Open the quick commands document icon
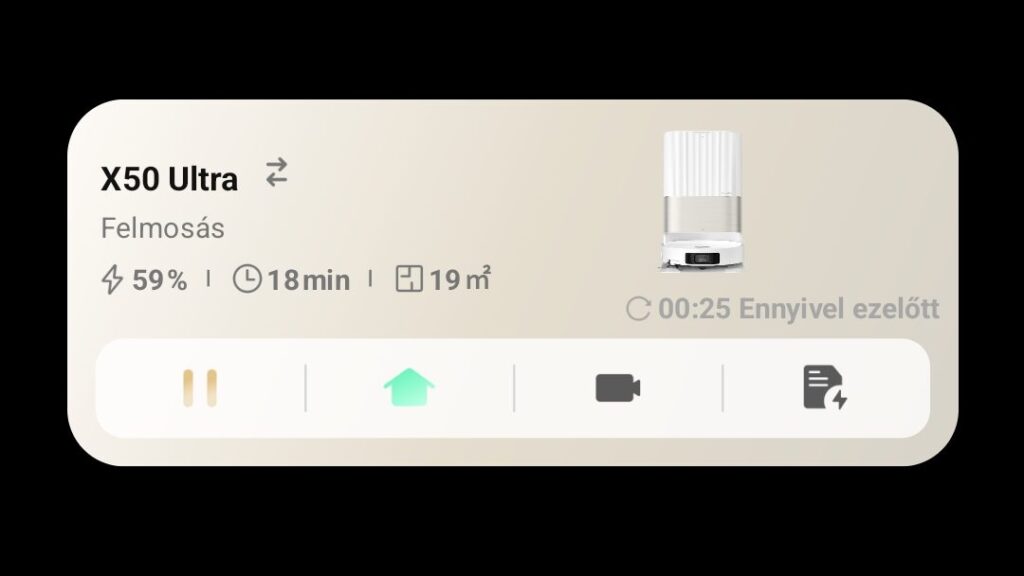The image size is (1024, 576). pos(825,388)
